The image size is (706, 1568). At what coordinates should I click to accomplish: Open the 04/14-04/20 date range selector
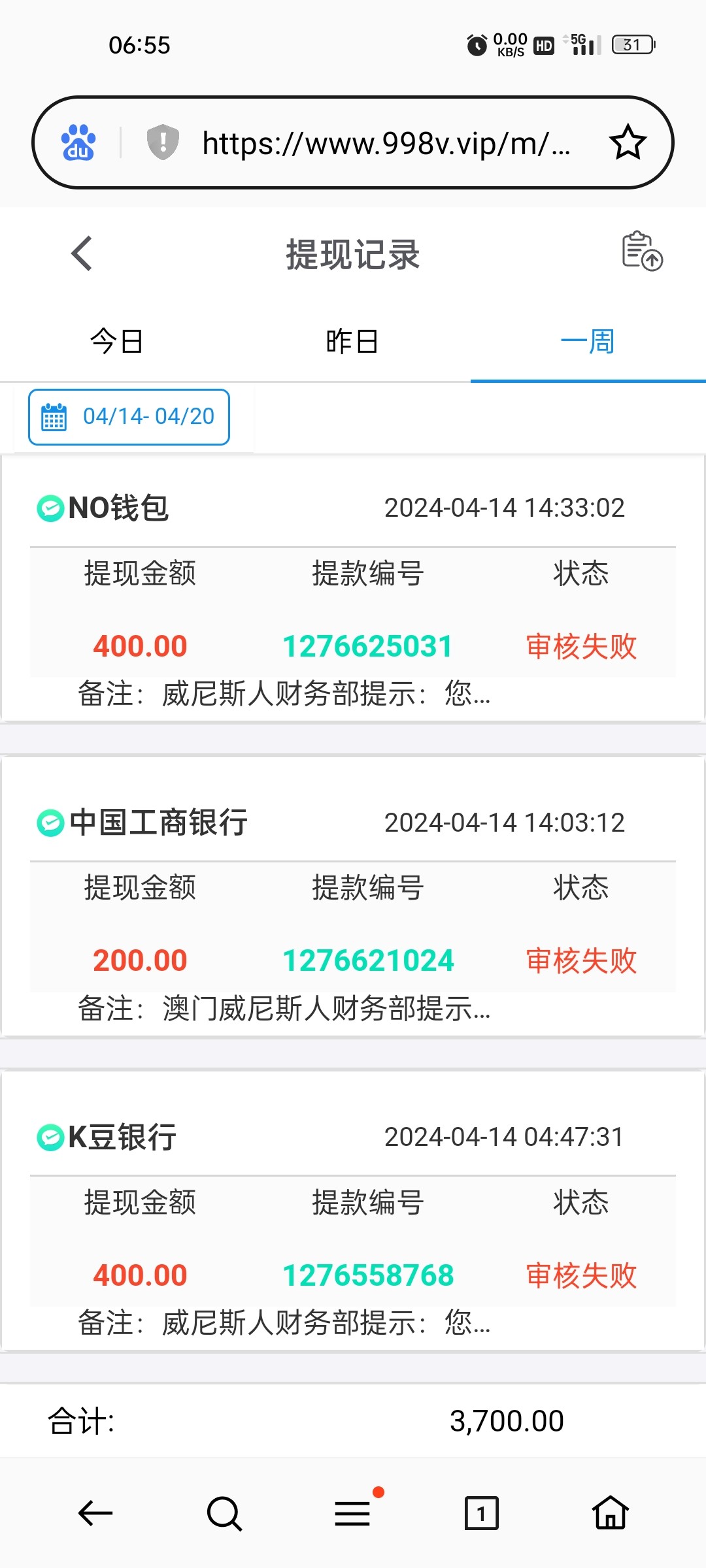click(x=128, y=417)
